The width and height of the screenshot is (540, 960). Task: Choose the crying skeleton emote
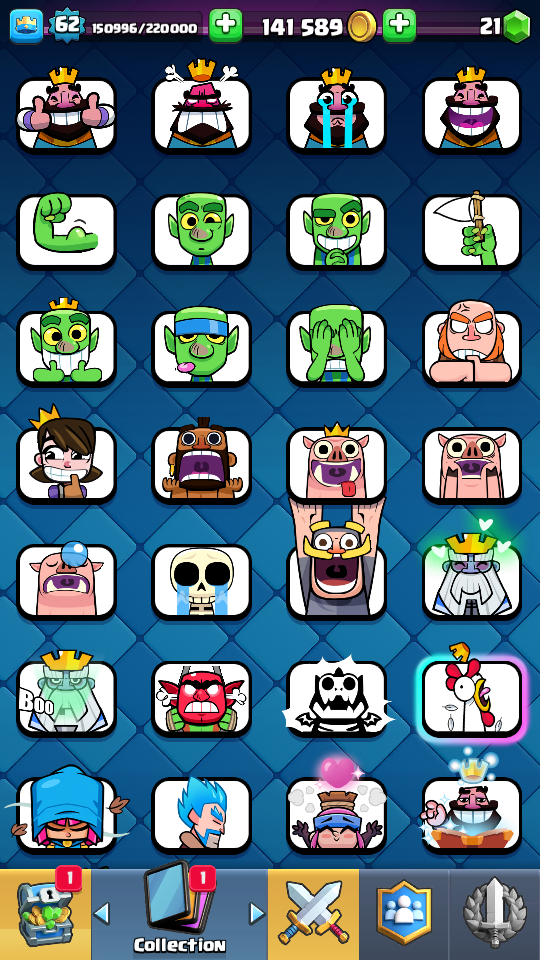[x=201, y=581]
